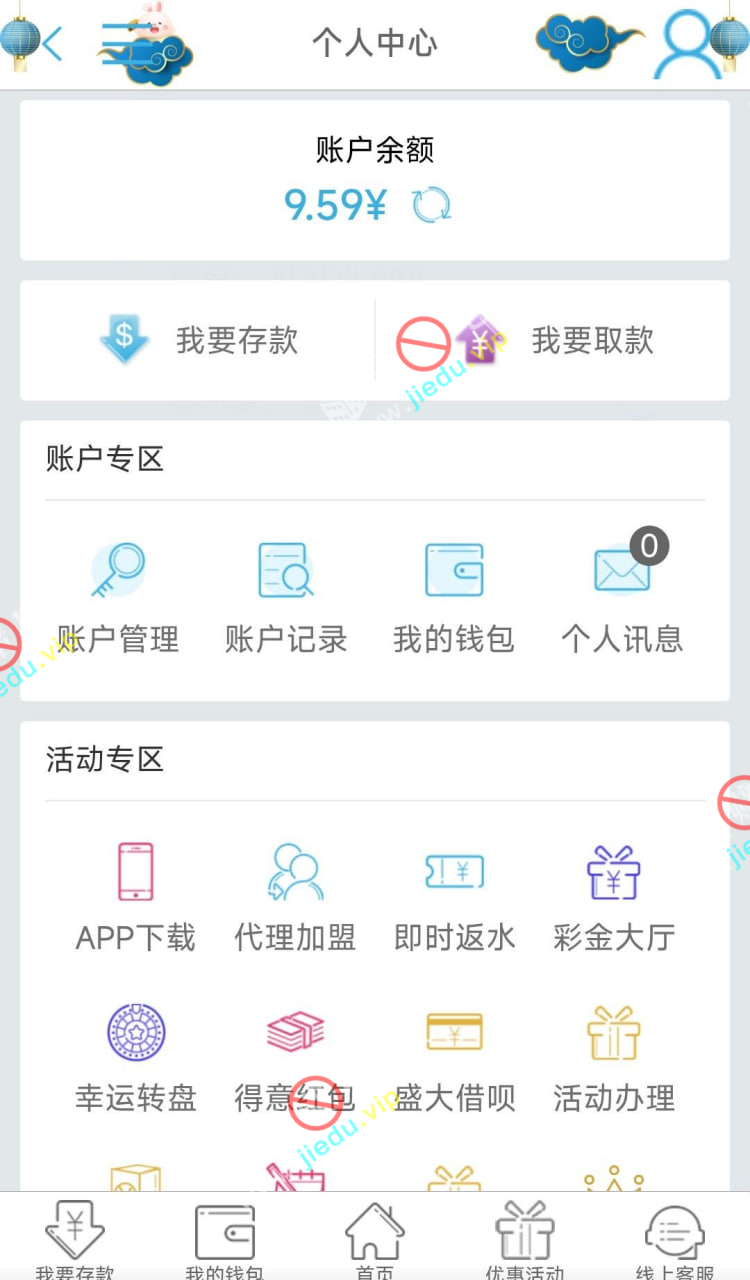Switch to the 首页 home tab
The width and height of the screenshot is (750, 1280).
point(375,1240)
